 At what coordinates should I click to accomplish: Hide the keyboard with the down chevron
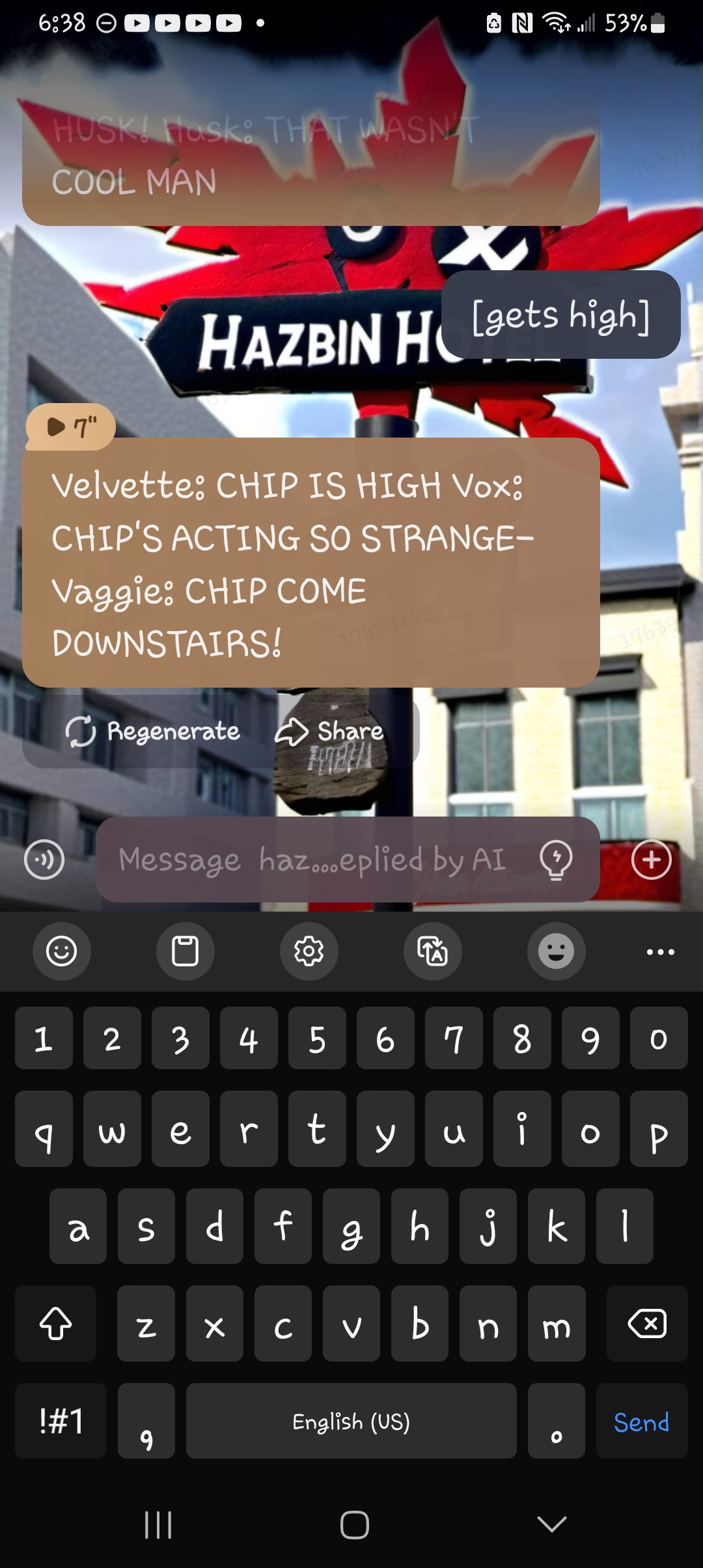552,1524
